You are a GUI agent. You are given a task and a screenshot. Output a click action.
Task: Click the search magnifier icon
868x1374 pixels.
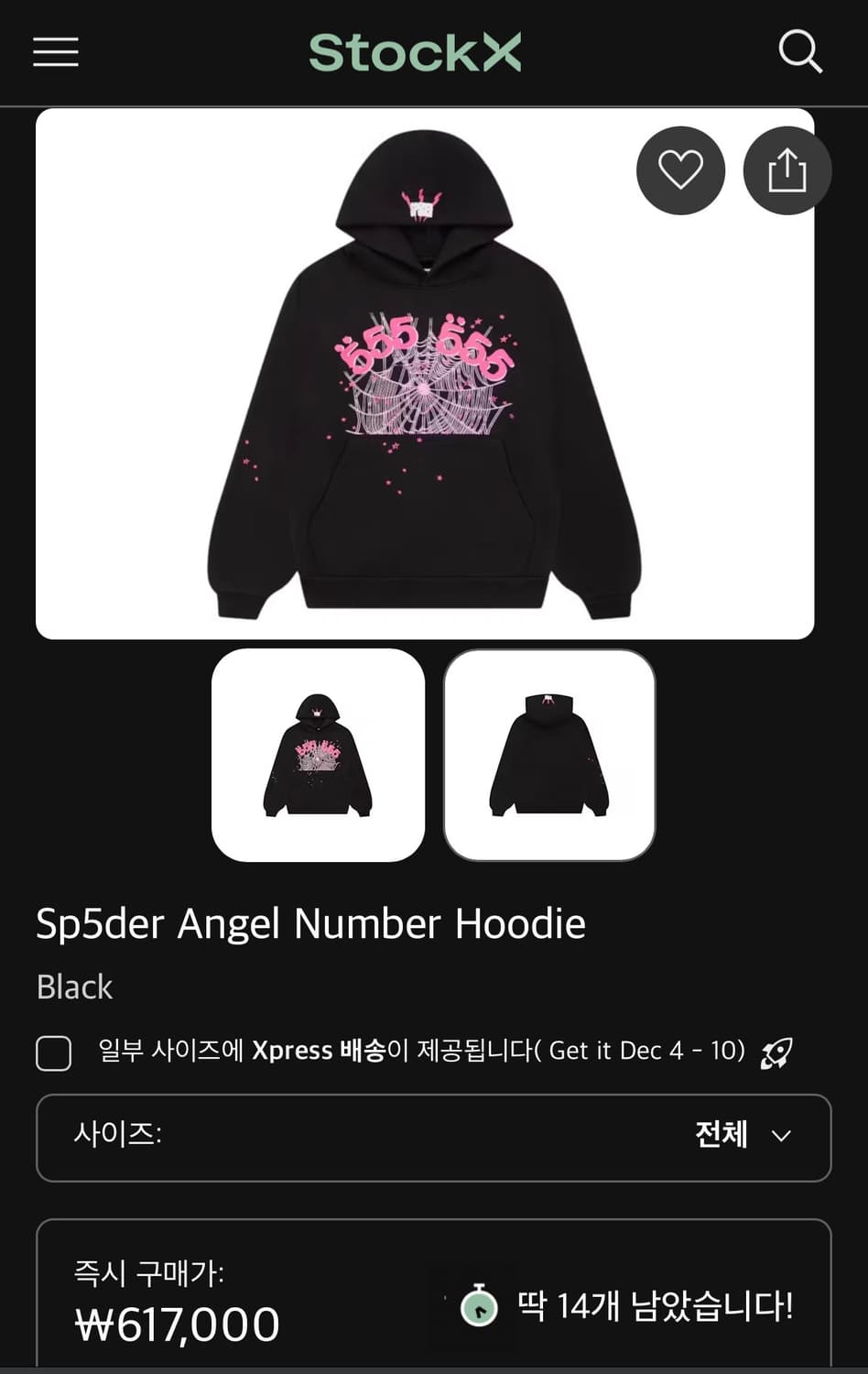[x=802, y=50]
